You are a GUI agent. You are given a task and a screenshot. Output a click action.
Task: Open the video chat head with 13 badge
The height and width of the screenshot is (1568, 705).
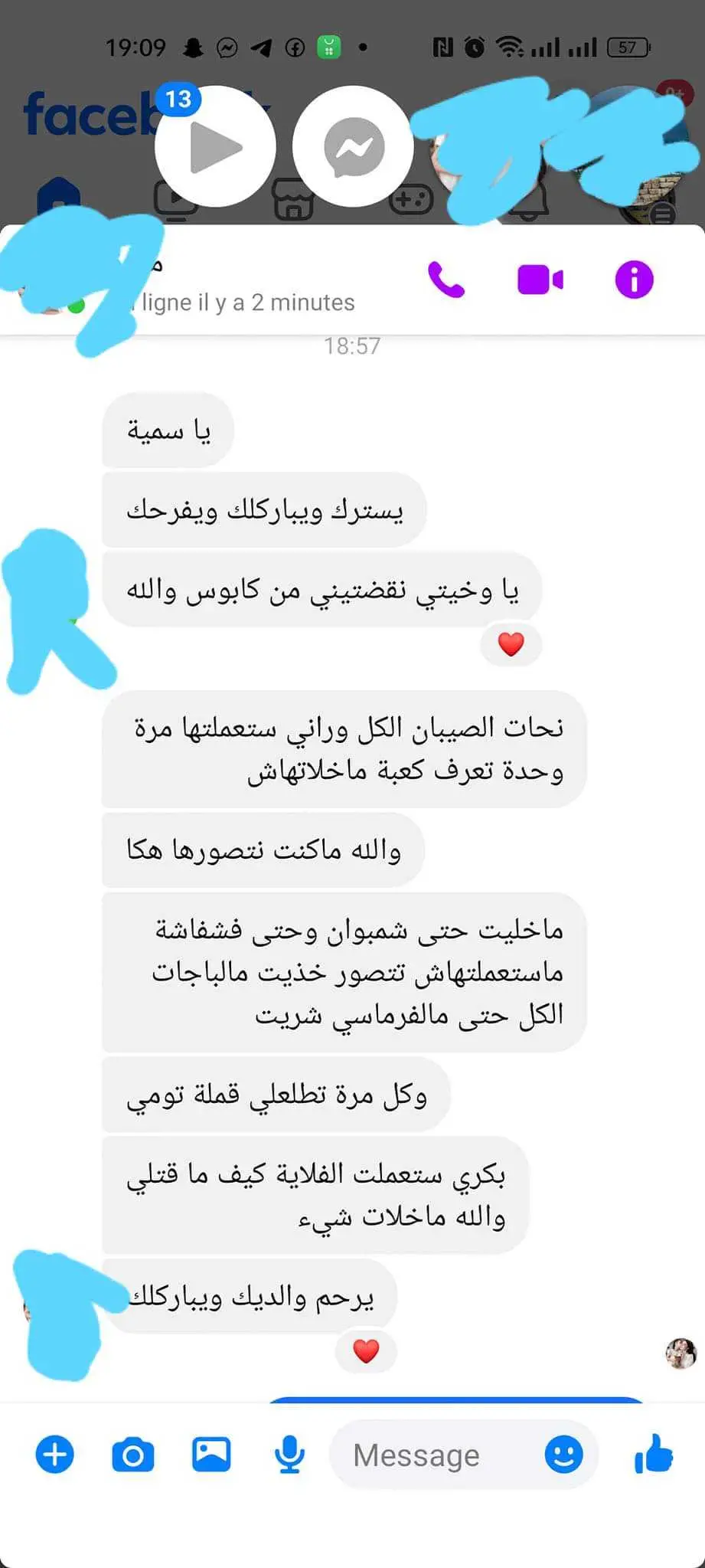pos(215,146)
